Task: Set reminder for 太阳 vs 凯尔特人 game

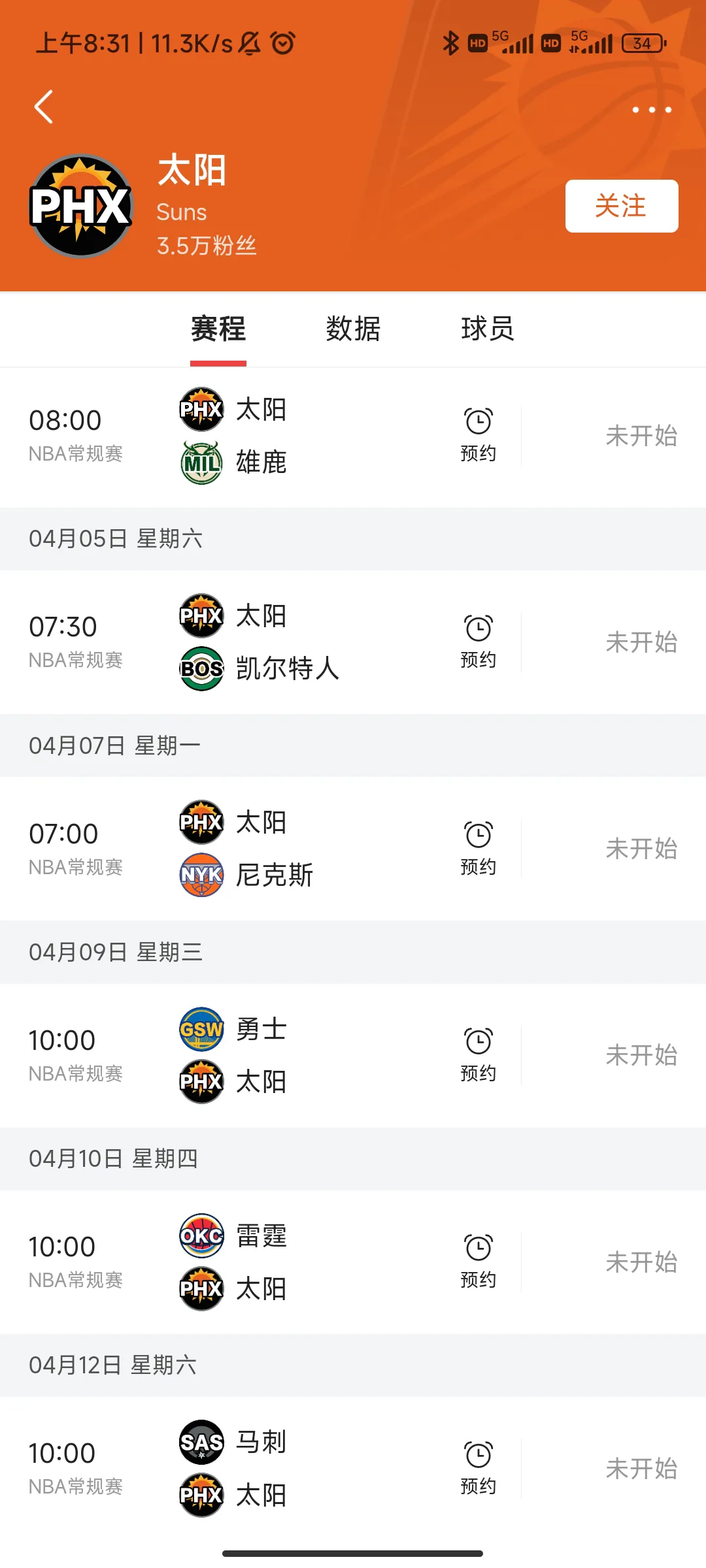Action: [x=479, y=642]
